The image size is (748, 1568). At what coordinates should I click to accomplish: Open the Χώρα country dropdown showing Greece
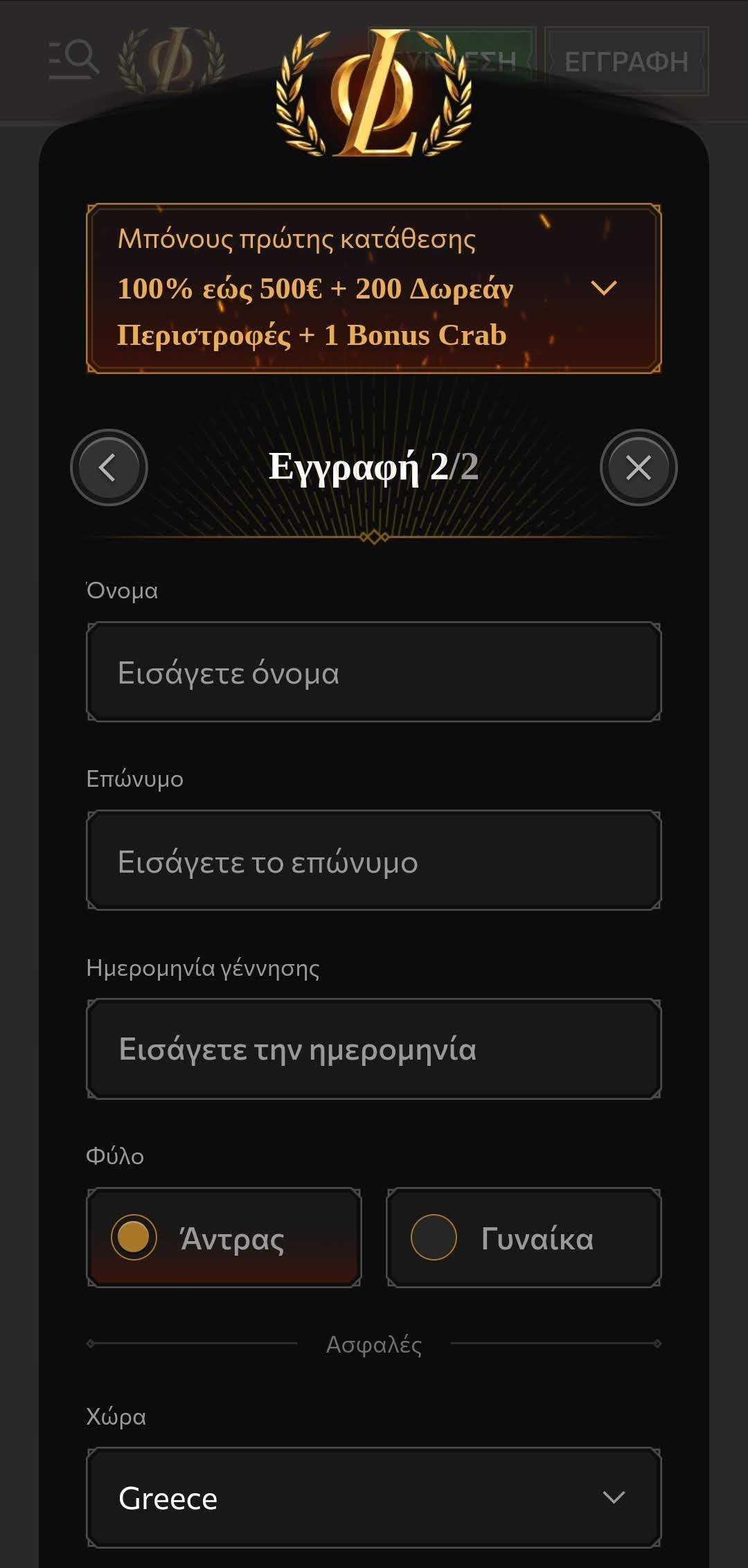(374, 1497)
